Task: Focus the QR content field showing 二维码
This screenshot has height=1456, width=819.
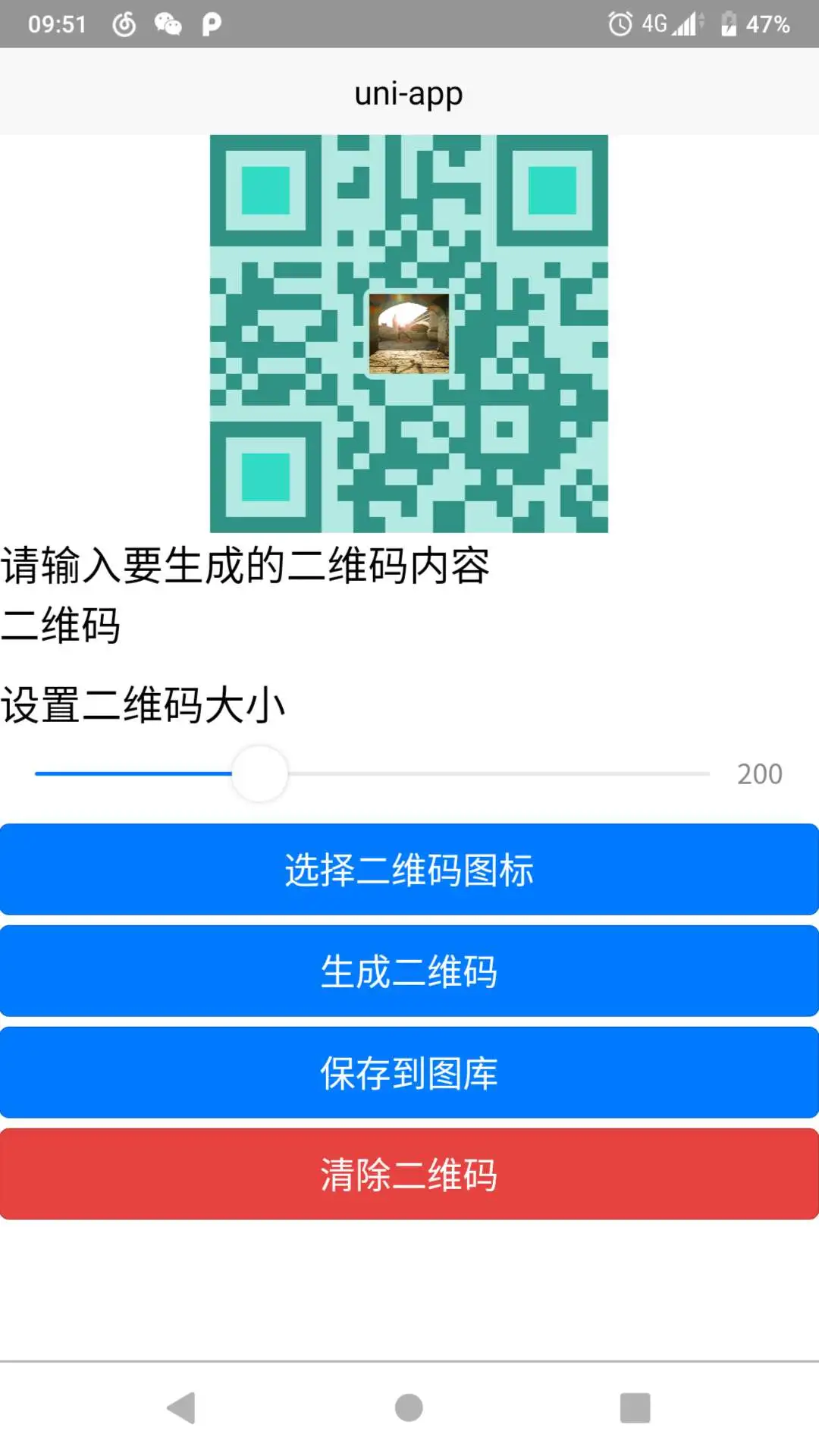Action: click(x=227, y=626)
